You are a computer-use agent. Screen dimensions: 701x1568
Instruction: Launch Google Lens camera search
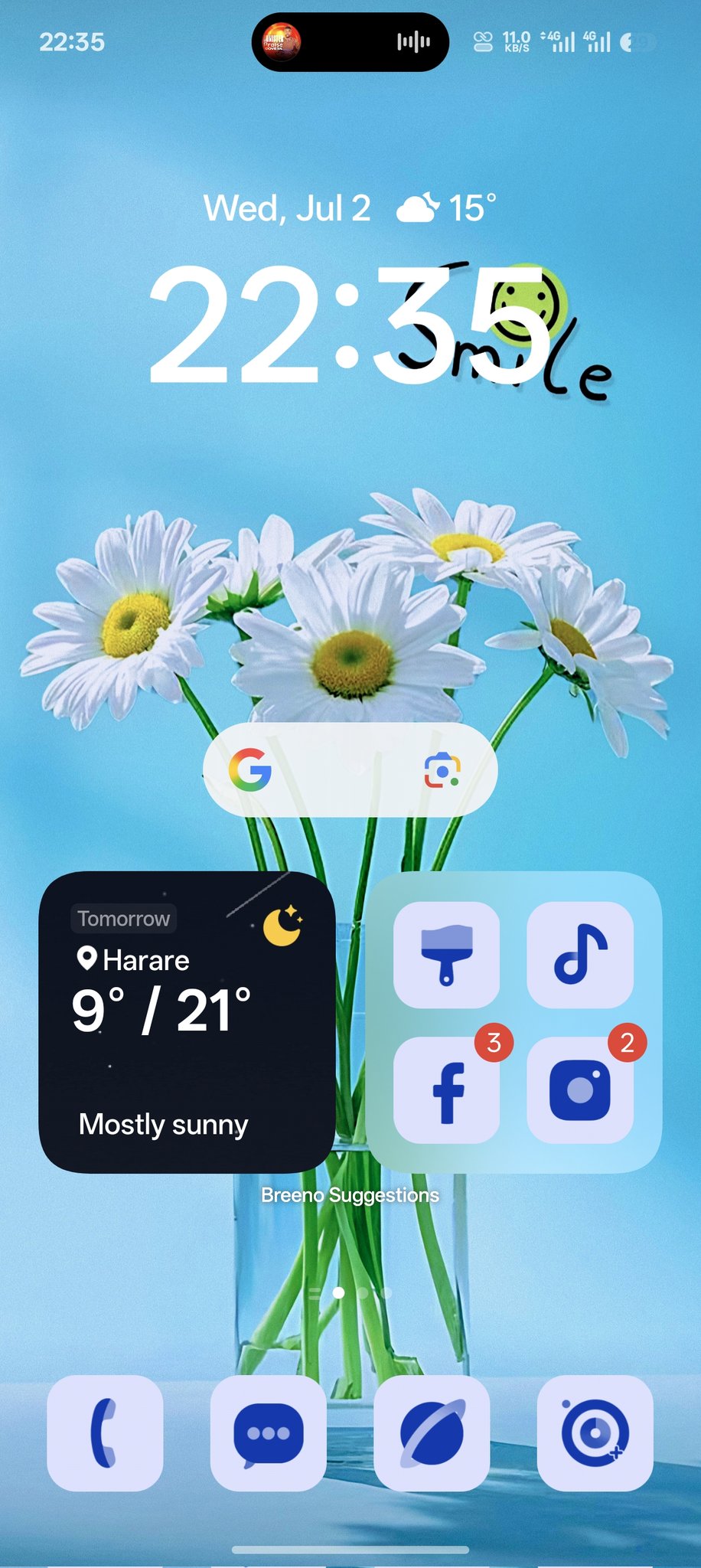[442, 769]
